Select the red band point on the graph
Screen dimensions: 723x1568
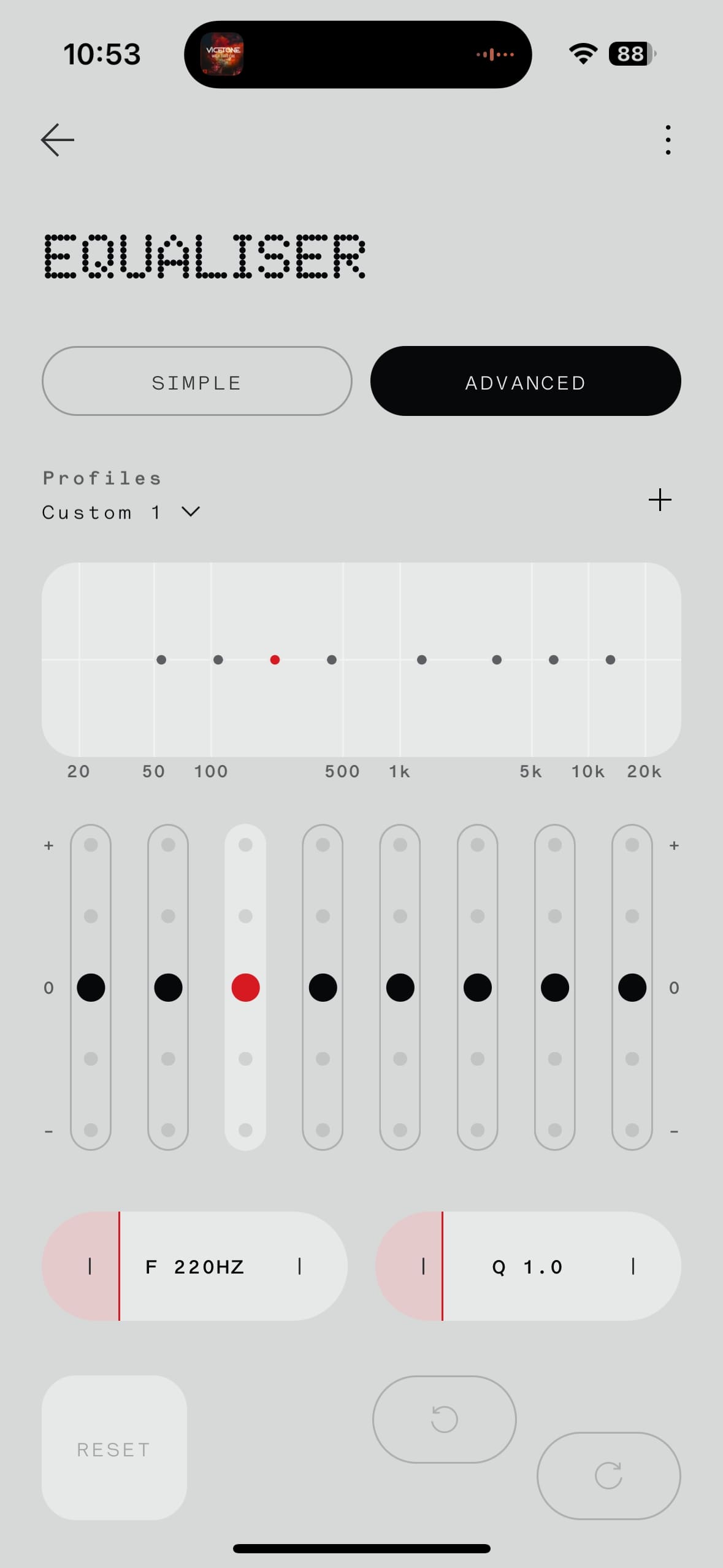(275, 660)
